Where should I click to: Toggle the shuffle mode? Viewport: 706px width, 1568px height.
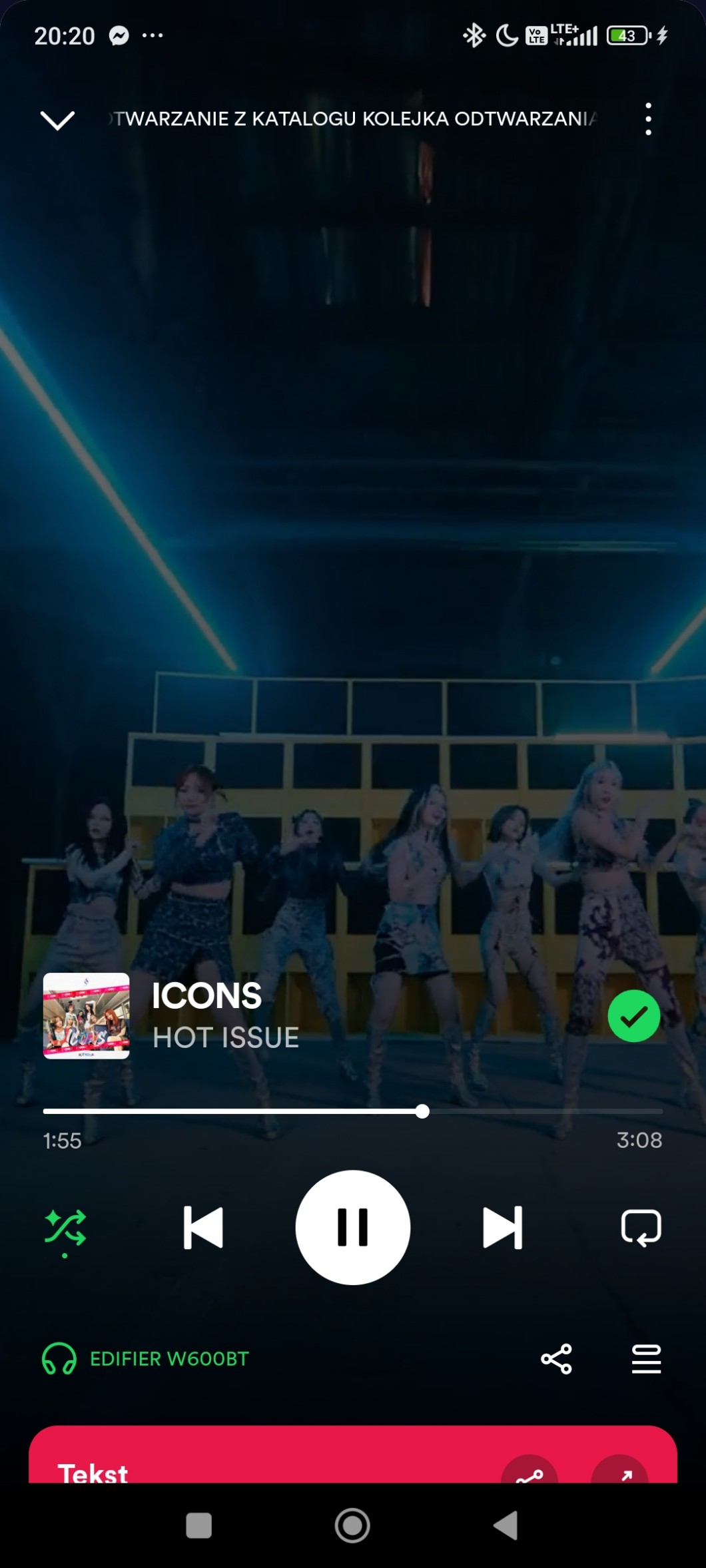(65, 1228)
